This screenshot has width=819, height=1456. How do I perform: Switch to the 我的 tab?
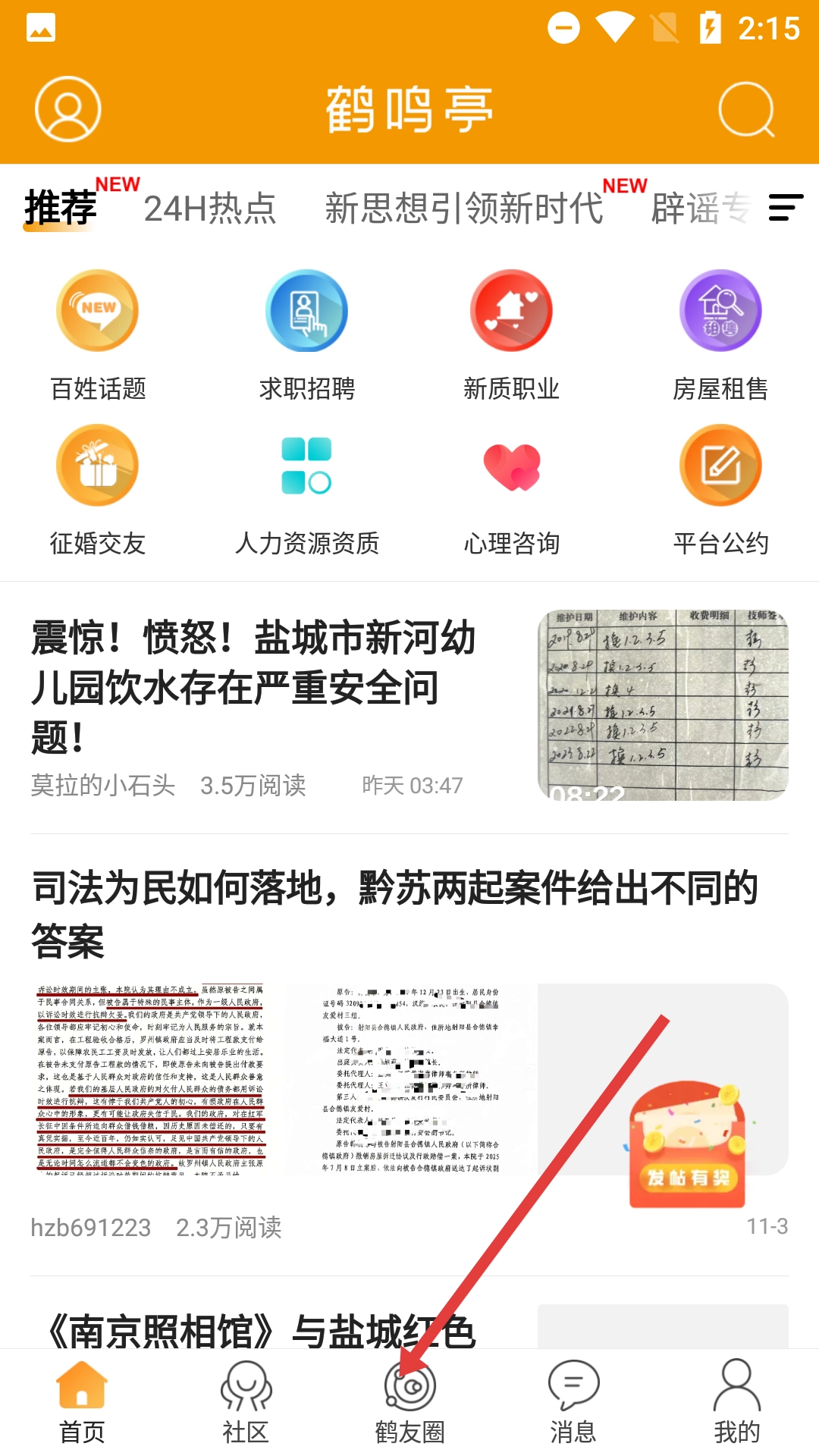[x=736, y=1403]
